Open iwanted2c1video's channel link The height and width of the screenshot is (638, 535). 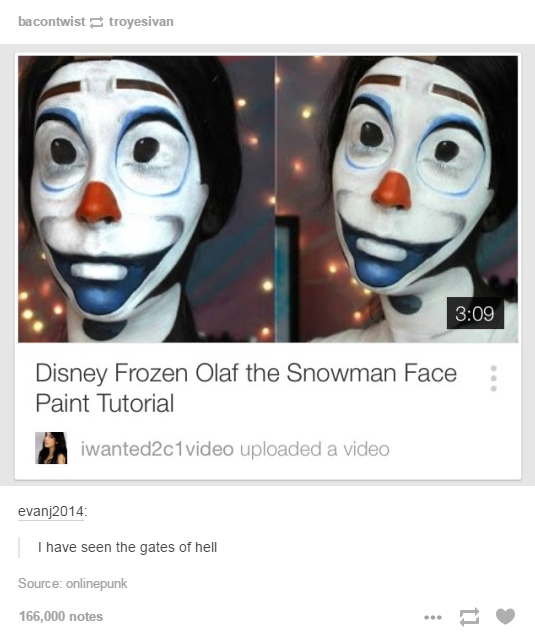(157, 449)
